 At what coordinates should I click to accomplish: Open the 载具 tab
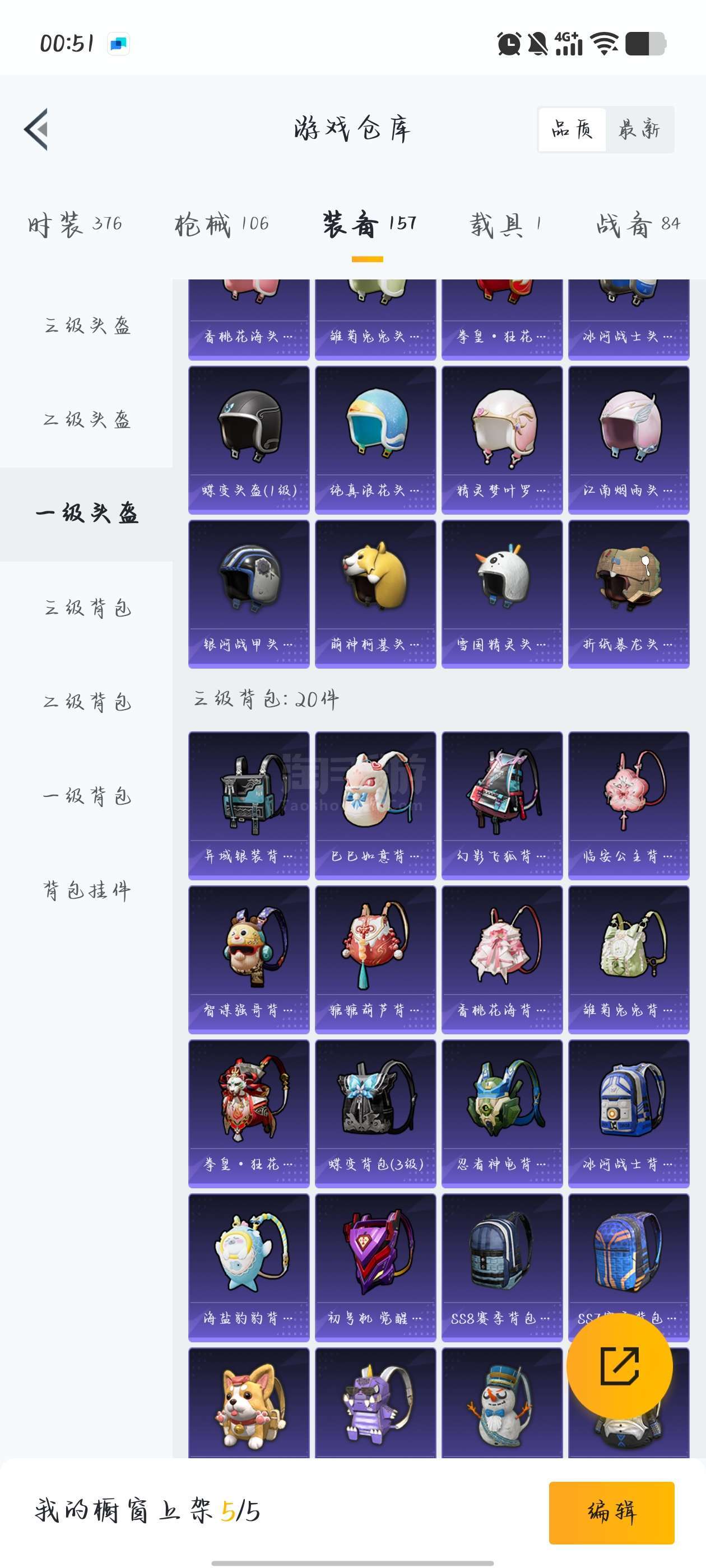pos(505,225)
